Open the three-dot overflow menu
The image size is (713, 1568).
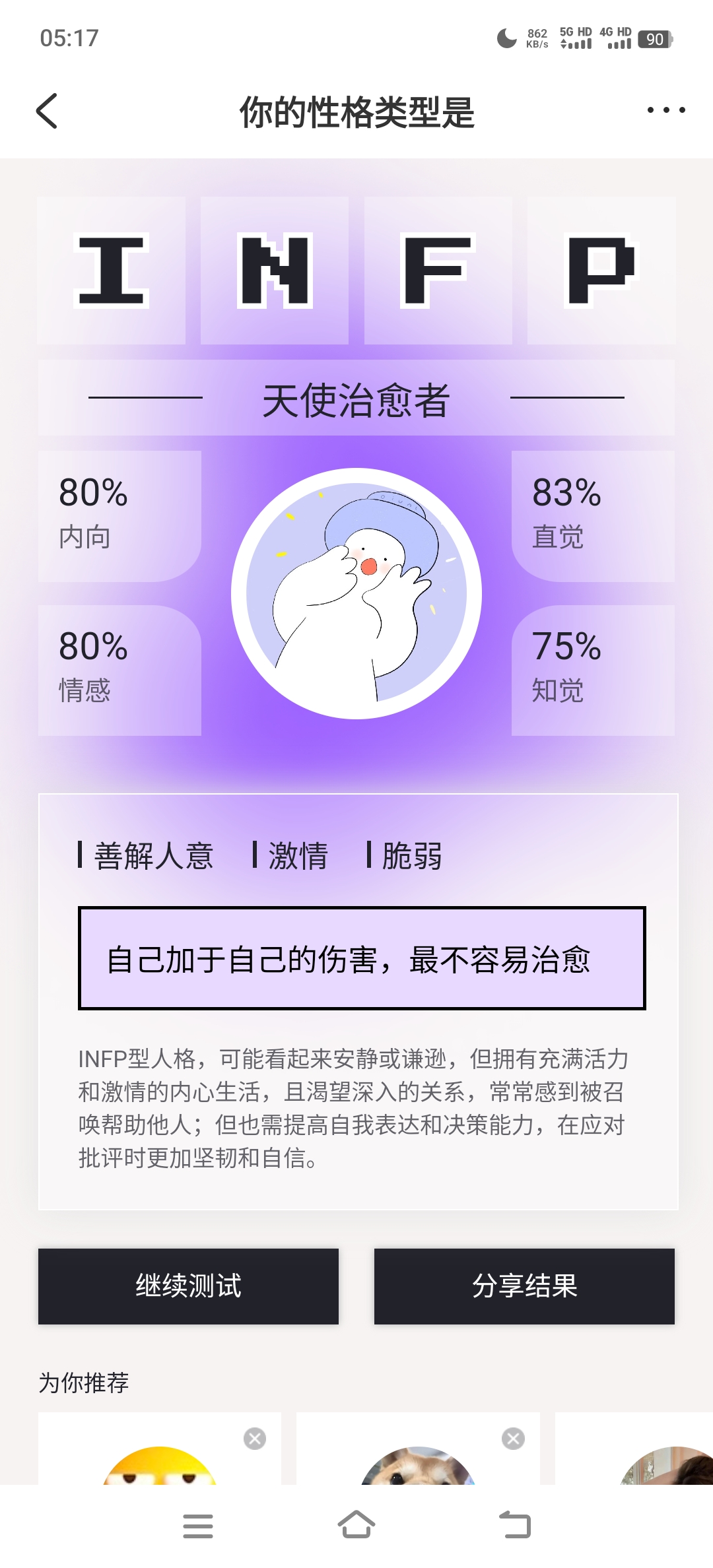pyautogui.click(x=666, y=110)
